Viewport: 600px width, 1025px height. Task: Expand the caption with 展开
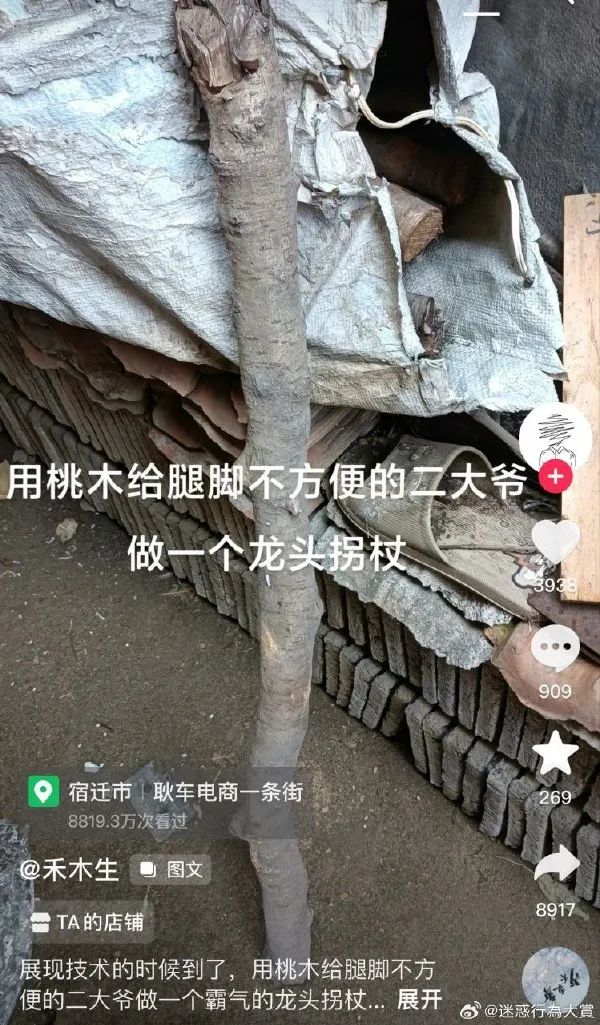pyautogui.click(x=420, y=998)
